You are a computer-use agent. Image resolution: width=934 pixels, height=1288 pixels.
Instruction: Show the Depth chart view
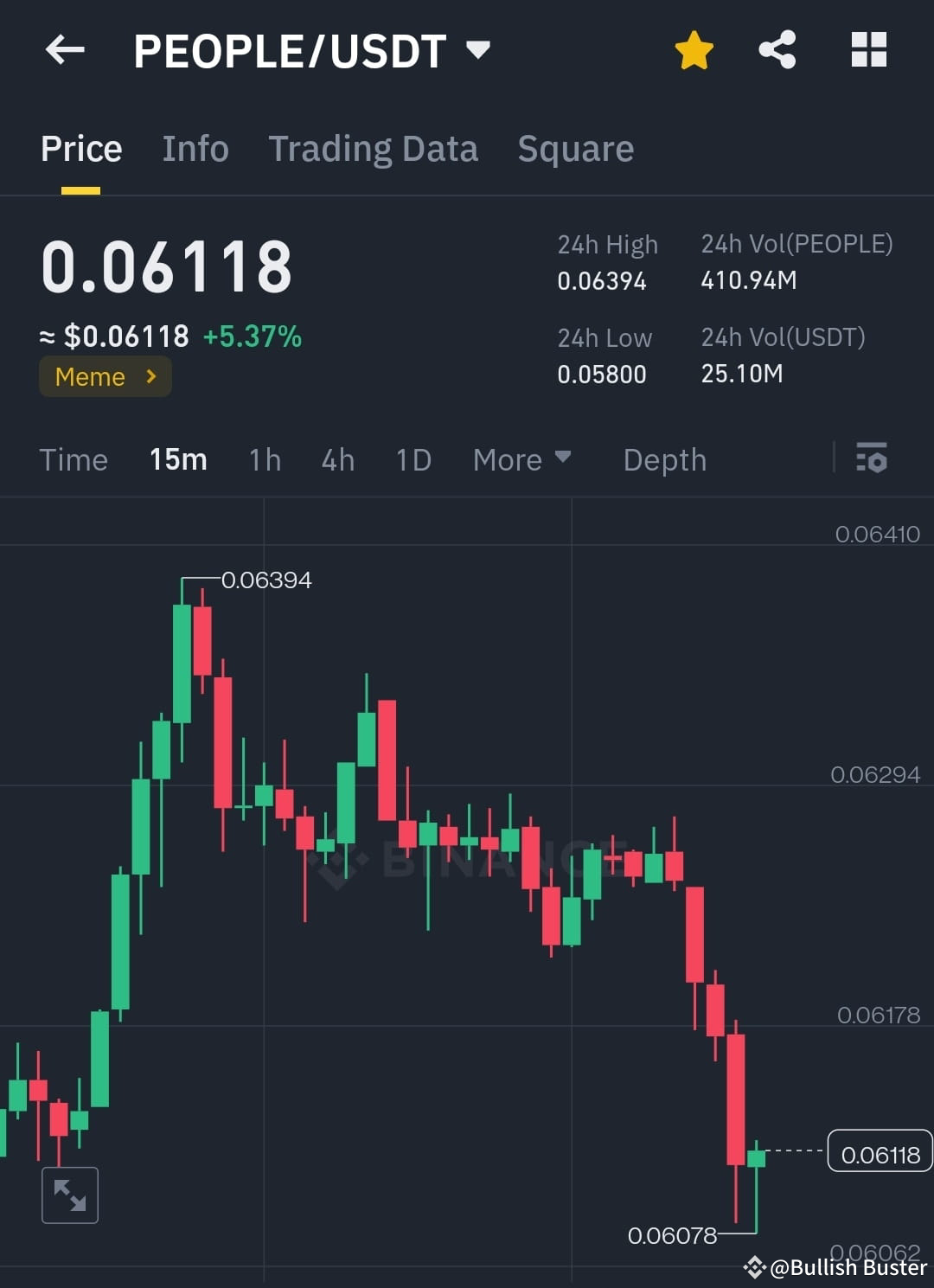tap(664, 459)
